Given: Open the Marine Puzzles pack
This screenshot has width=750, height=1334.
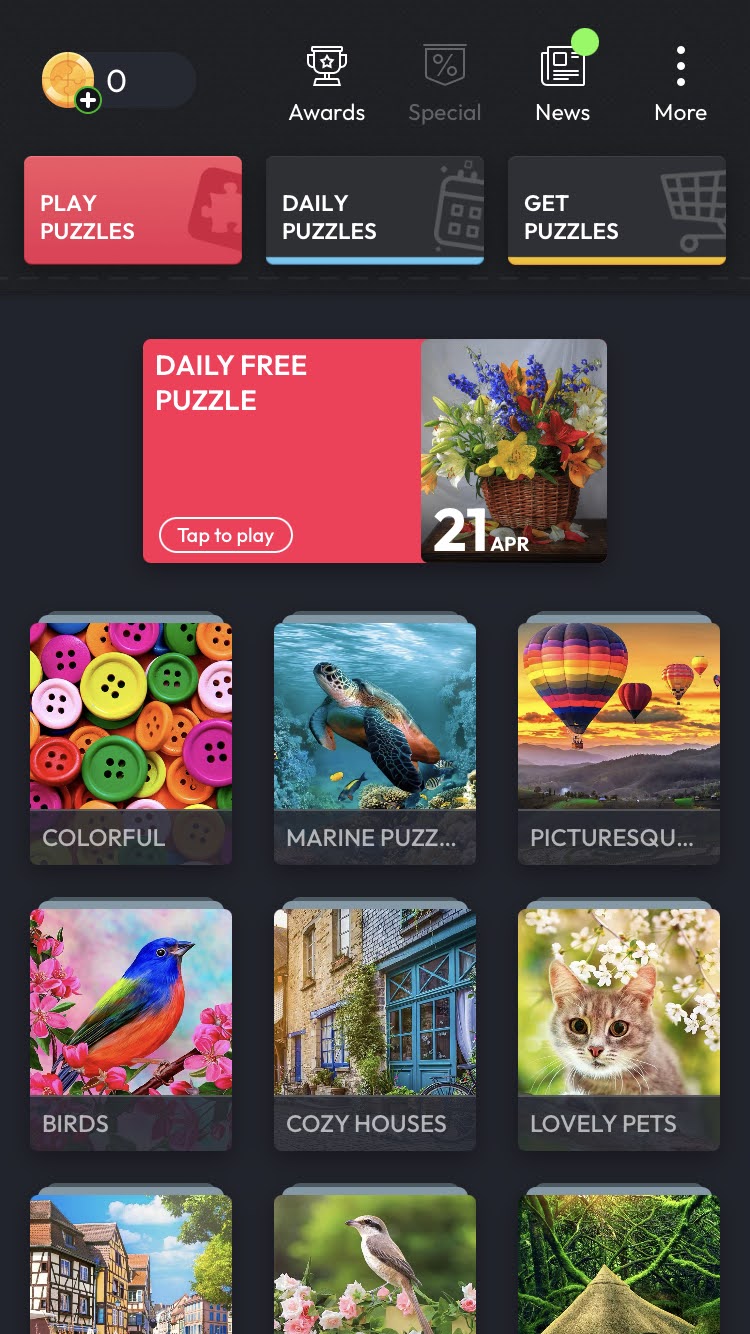Looking at the screenshot, I should (375, 740).
